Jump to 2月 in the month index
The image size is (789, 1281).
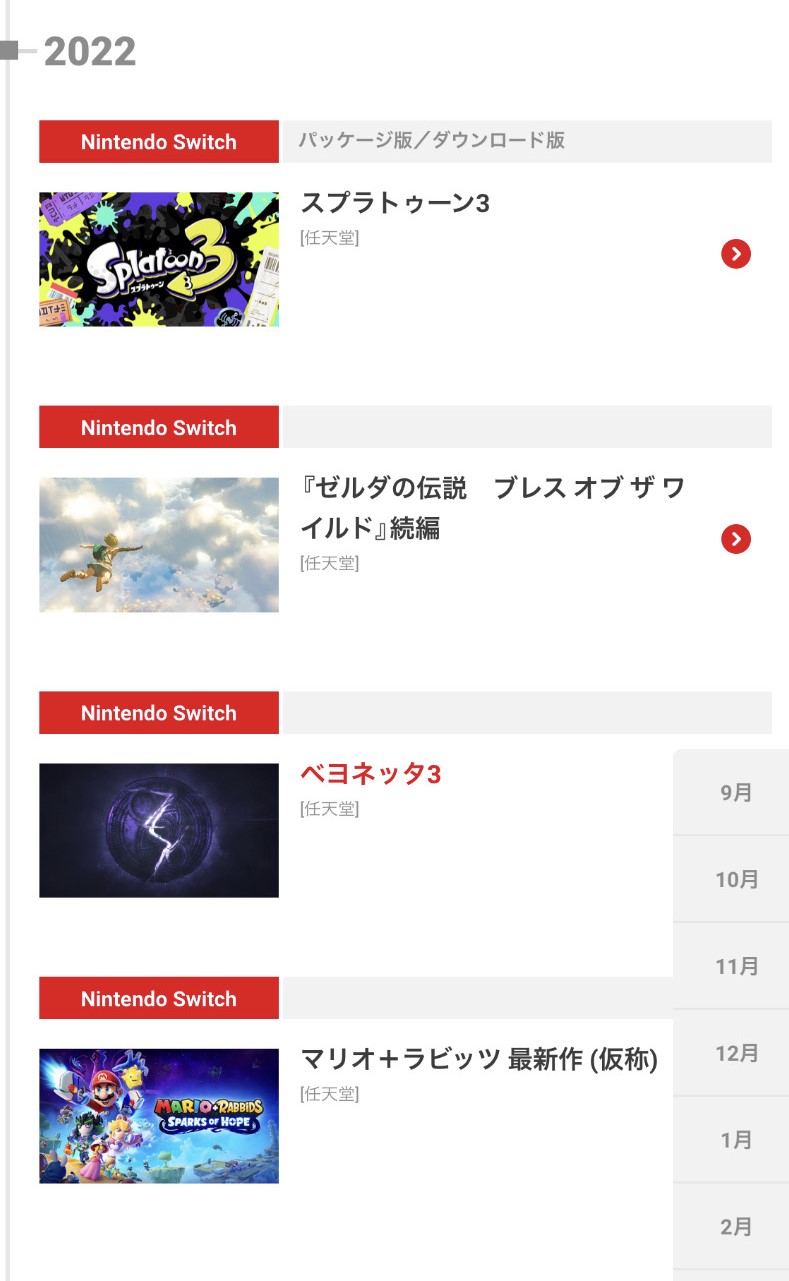point(736,1227)
